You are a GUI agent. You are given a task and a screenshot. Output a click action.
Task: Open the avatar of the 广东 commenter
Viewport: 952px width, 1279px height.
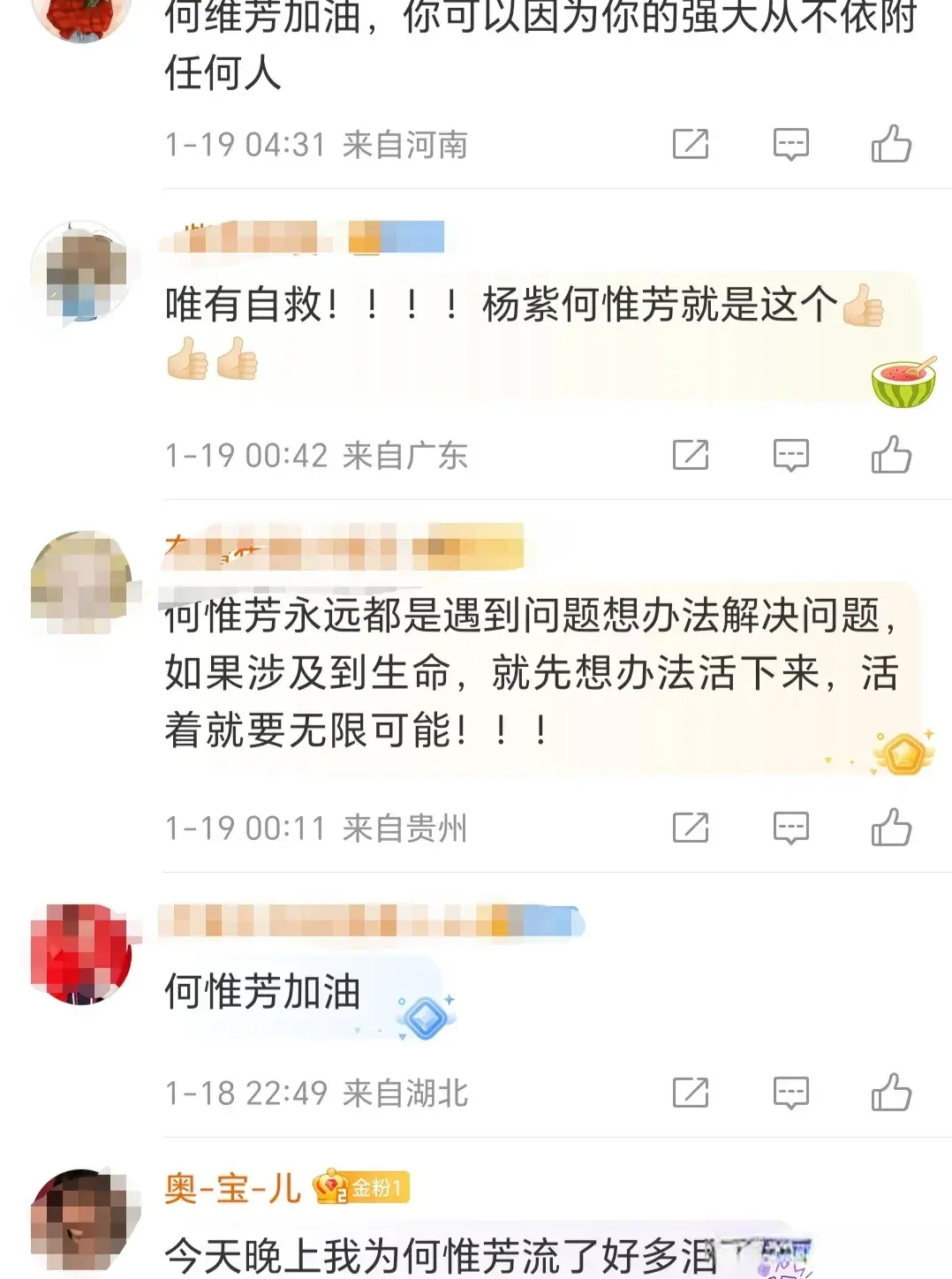(80, 271)
